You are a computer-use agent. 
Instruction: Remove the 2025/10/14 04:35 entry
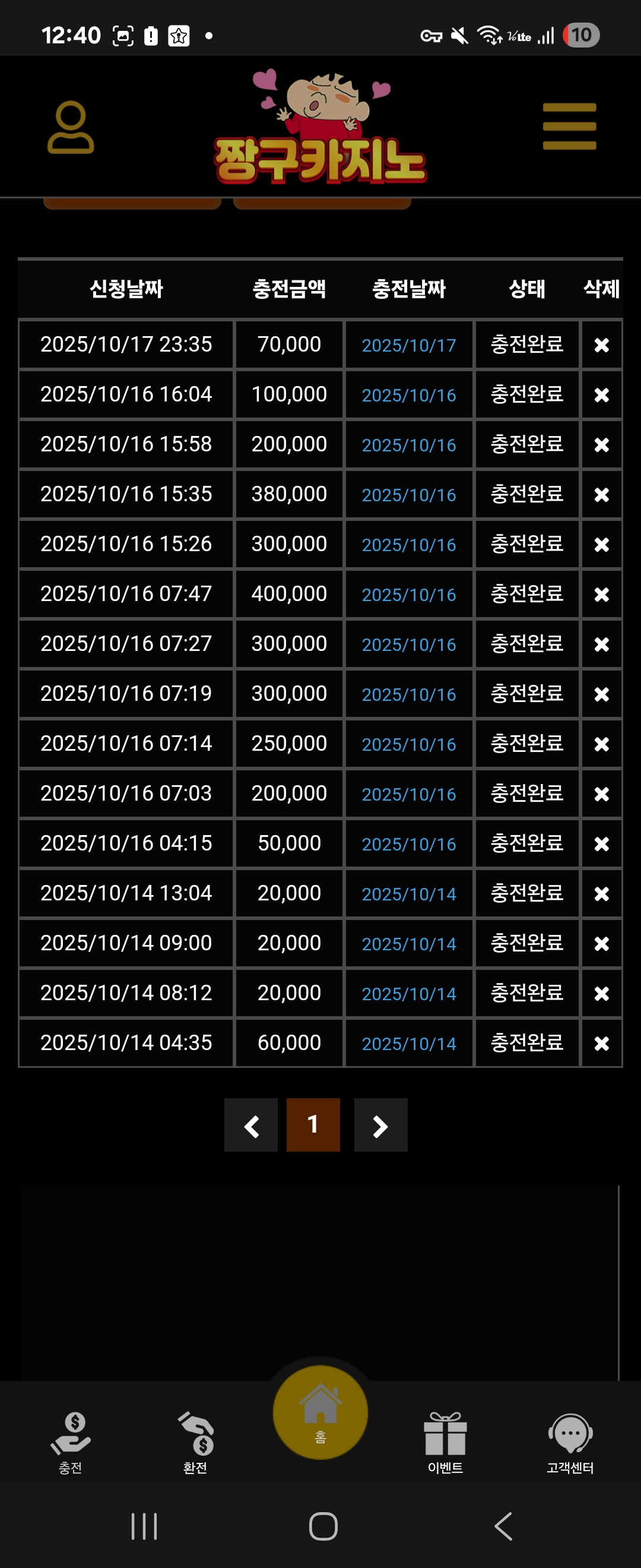click(x=601, y=1044)
